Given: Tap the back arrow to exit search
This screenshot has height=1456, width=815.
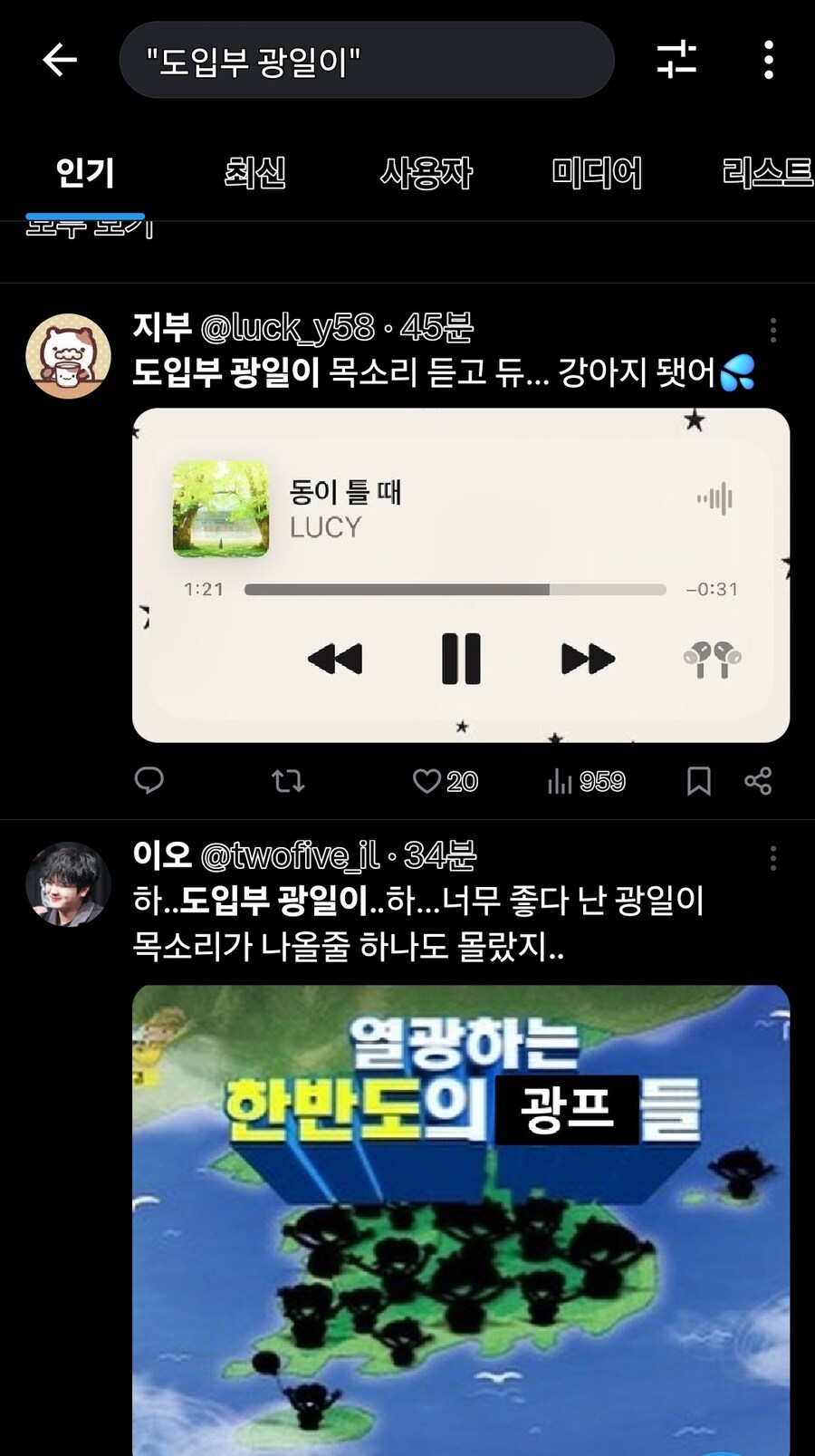Looking at the screenshot, I should pos(58,59).
